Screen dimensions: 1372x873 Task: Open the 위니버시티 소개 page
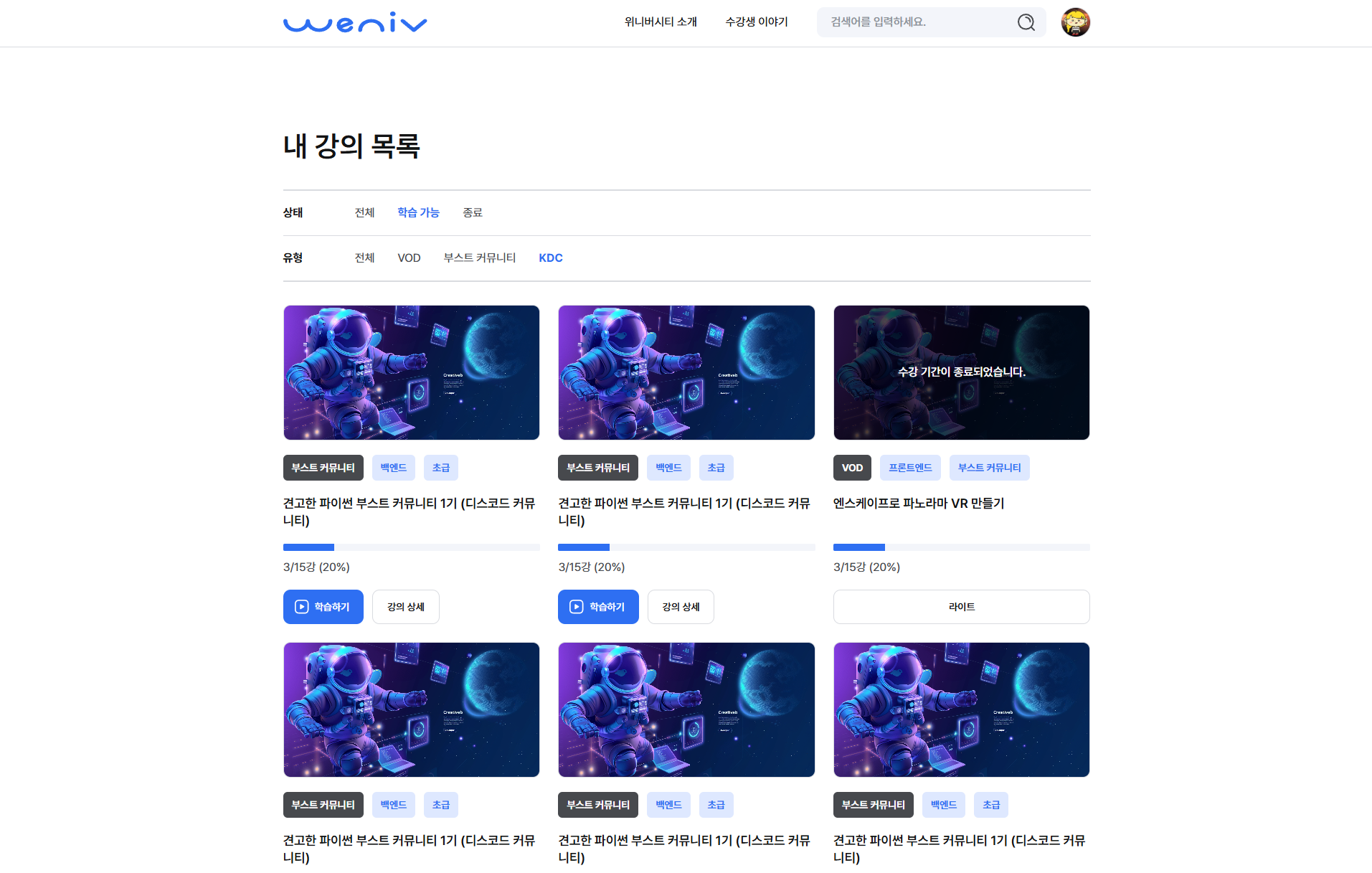coord(661,22)
